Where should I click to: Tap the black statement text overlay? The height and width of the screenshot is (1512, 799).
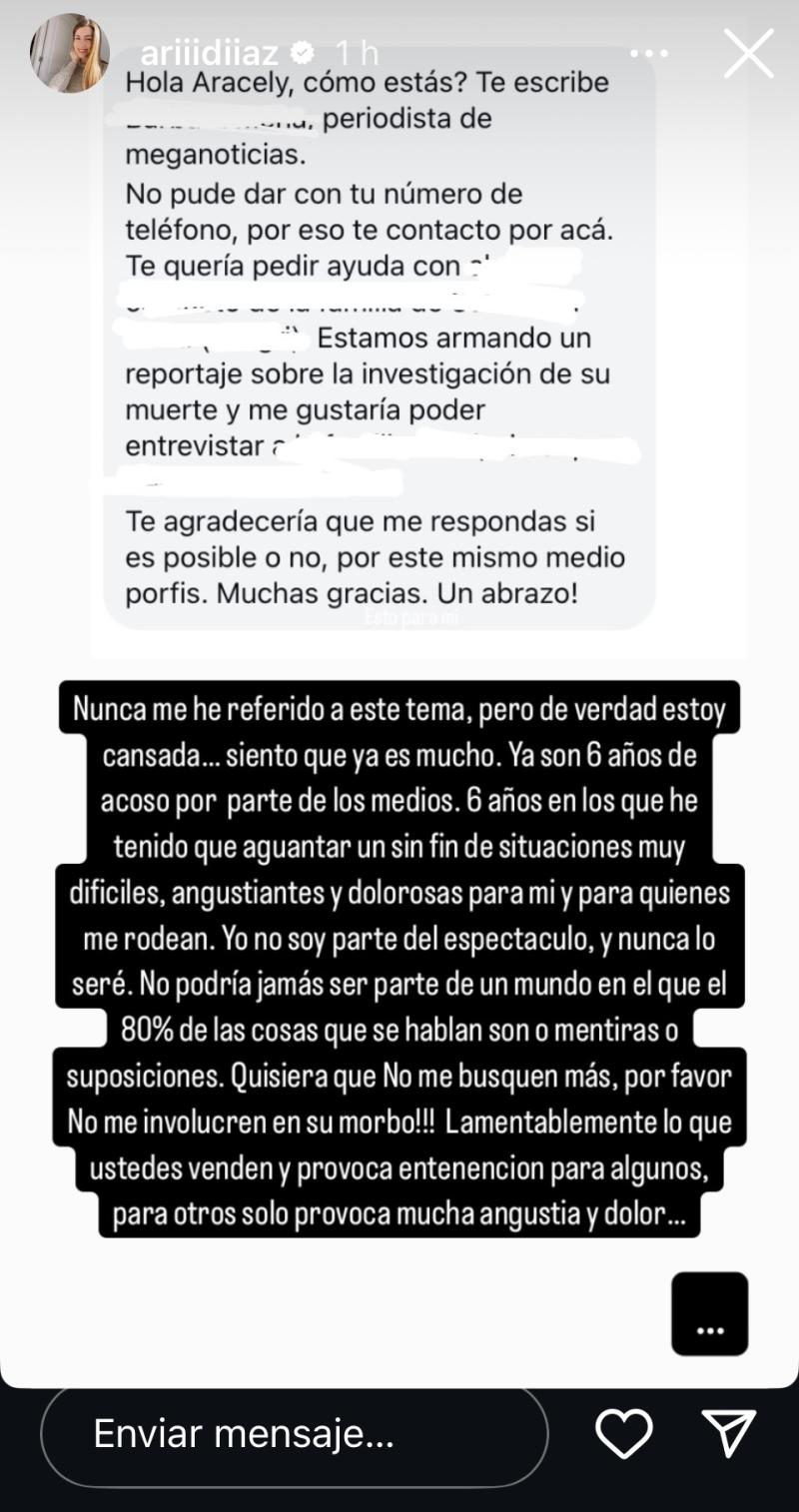399,959
